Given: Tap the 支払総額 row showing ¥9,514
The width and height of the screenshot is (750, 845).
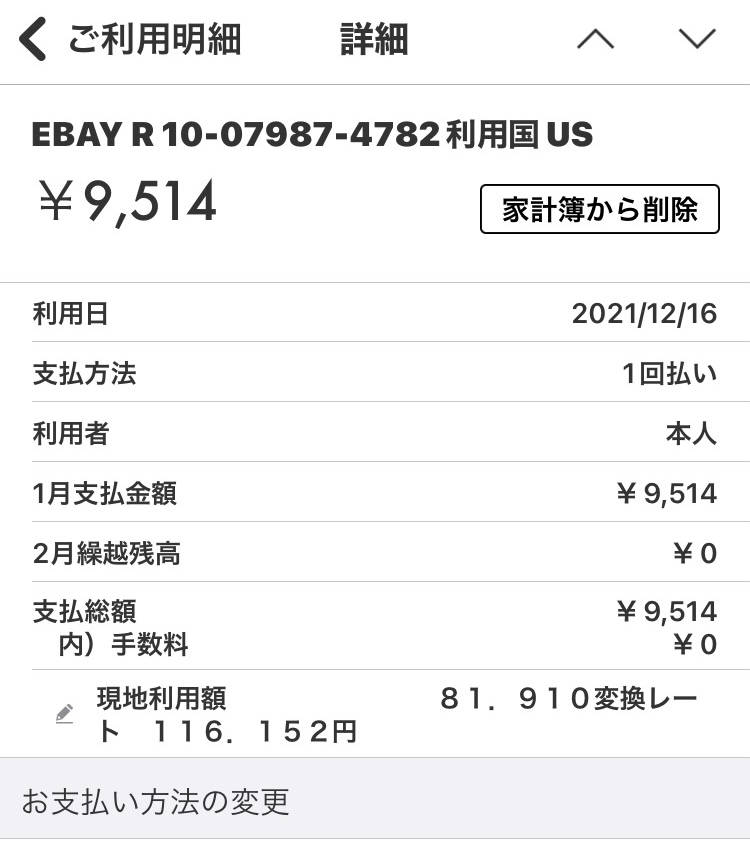Looking at the screenshot, I should coord(375,612).
